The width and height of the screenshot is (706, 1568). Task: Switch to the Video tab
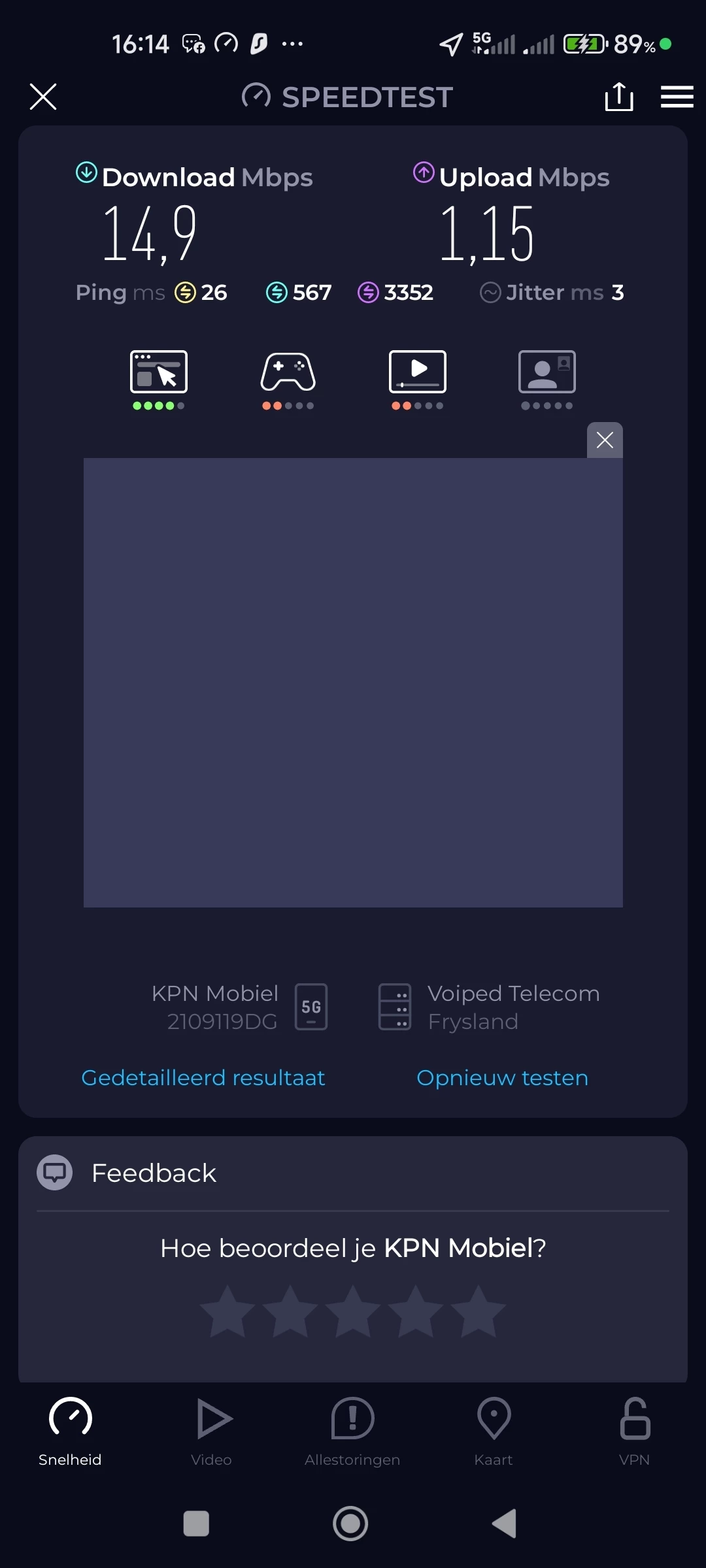pyautogui.click(x=212, y=1431)
